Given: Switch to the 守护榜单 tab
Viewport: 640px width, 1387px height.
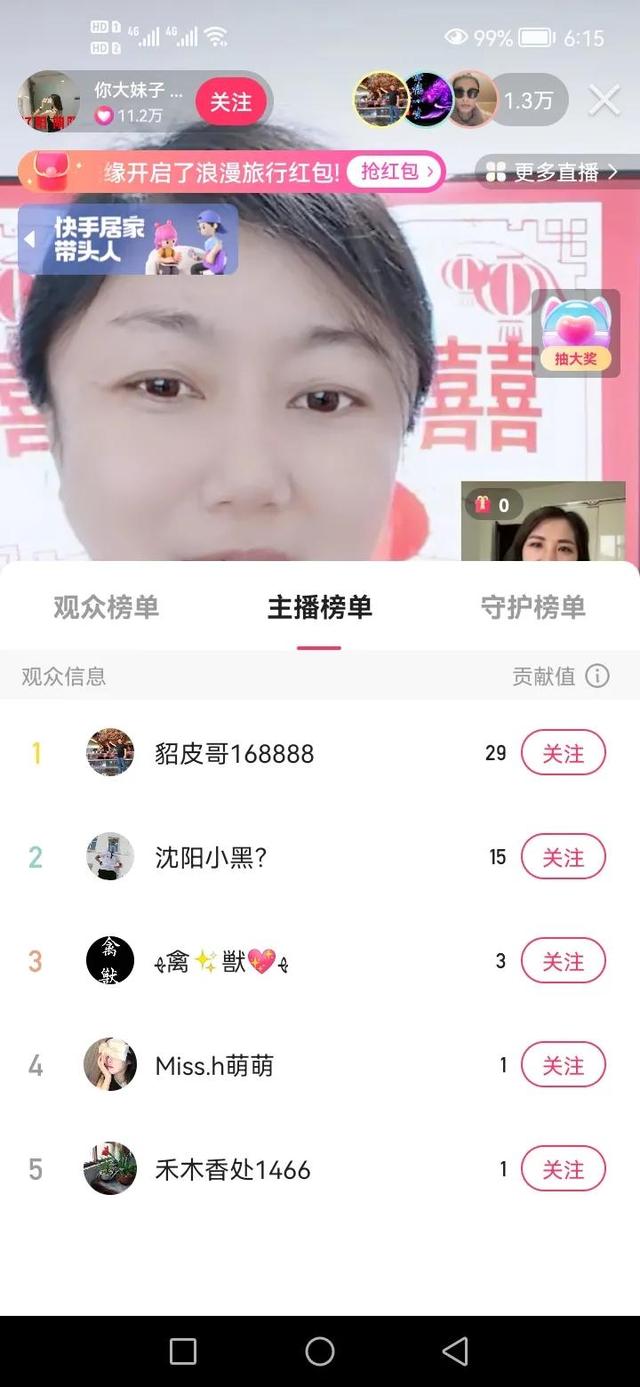Looking at the screenshot, I should click(x=533, y=607).
